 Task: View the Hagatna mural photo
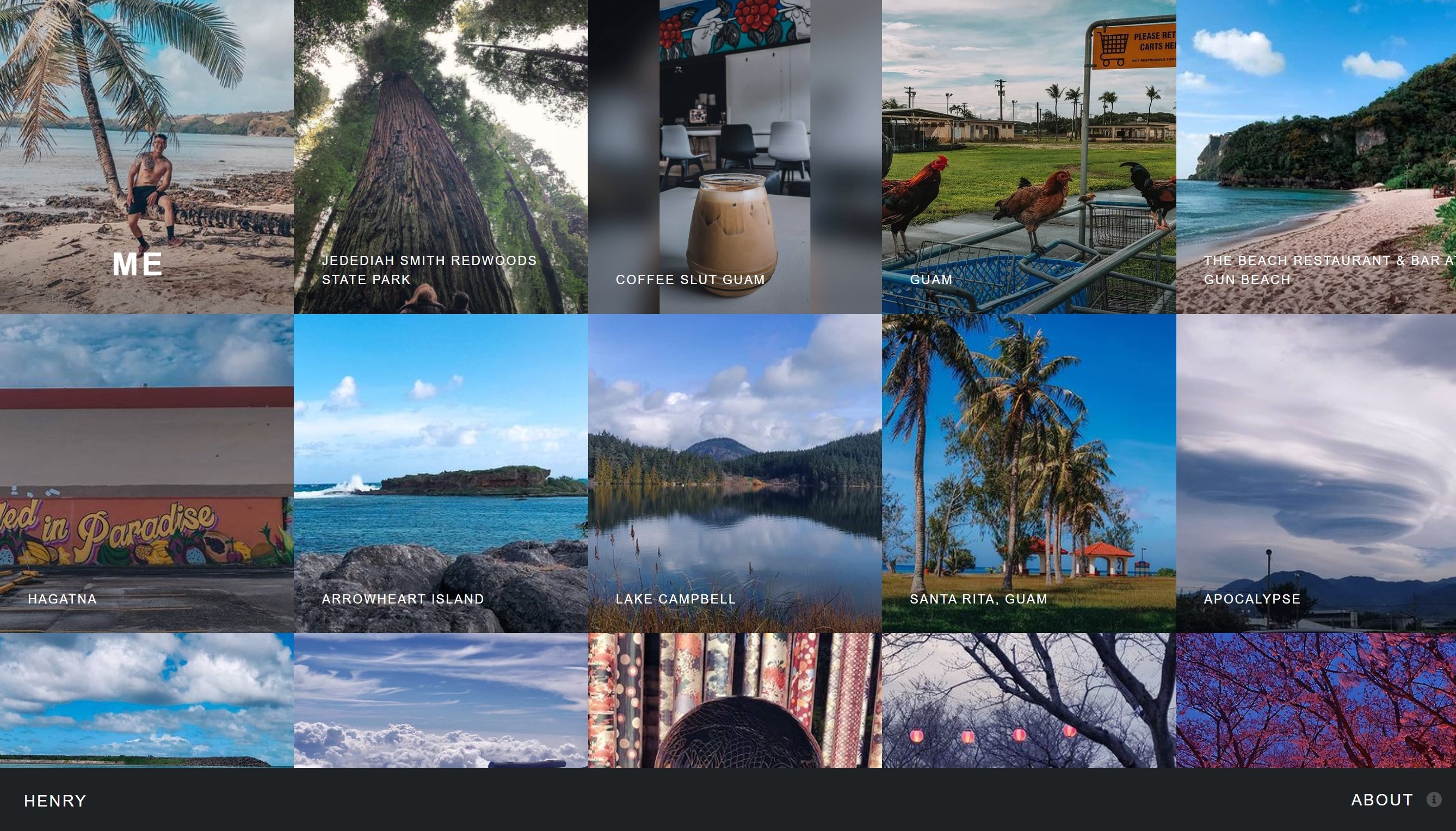(146, 472)
